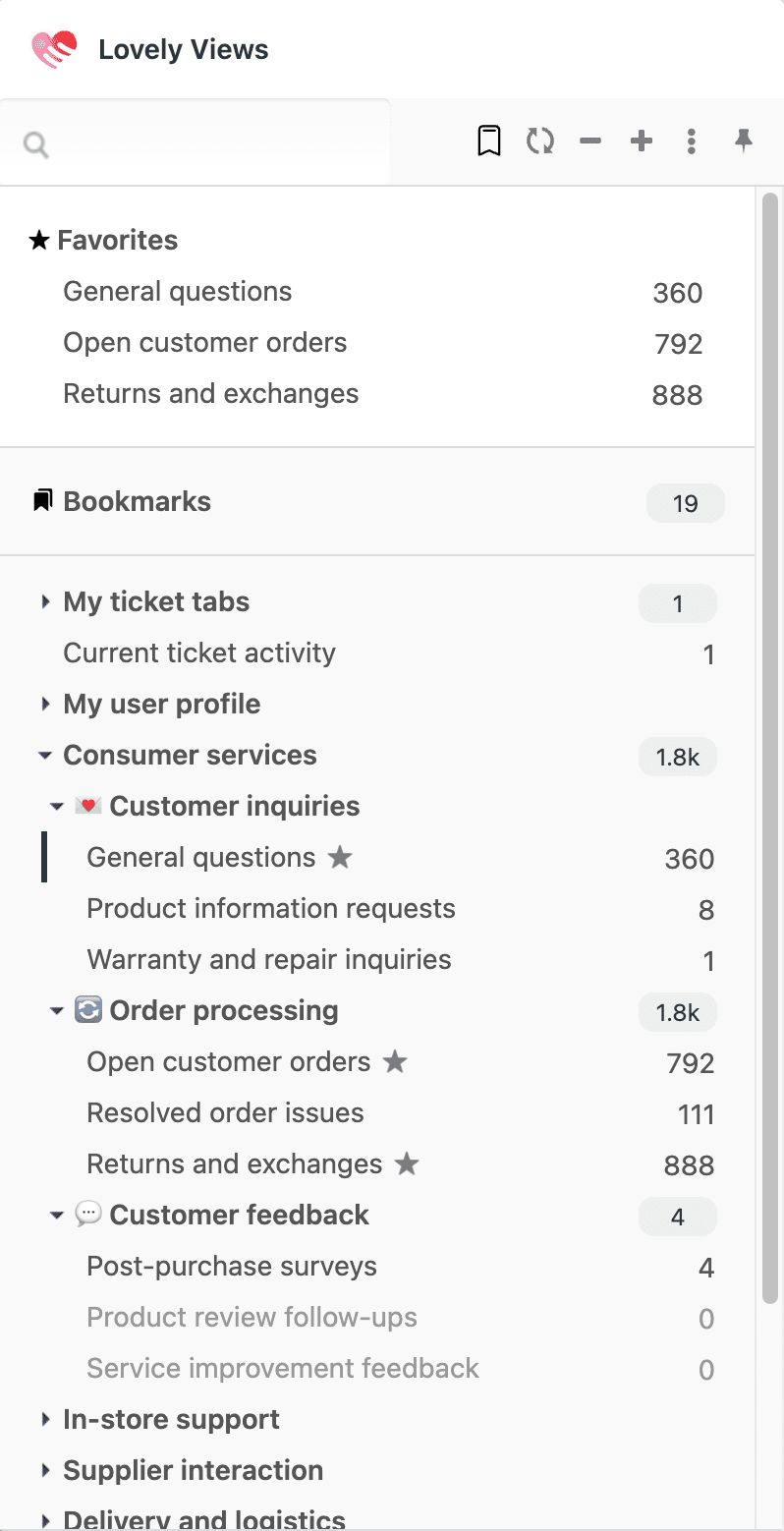The image size is (784, 1531).
Task: Refresh views using the sync icon
Action: 539,141
